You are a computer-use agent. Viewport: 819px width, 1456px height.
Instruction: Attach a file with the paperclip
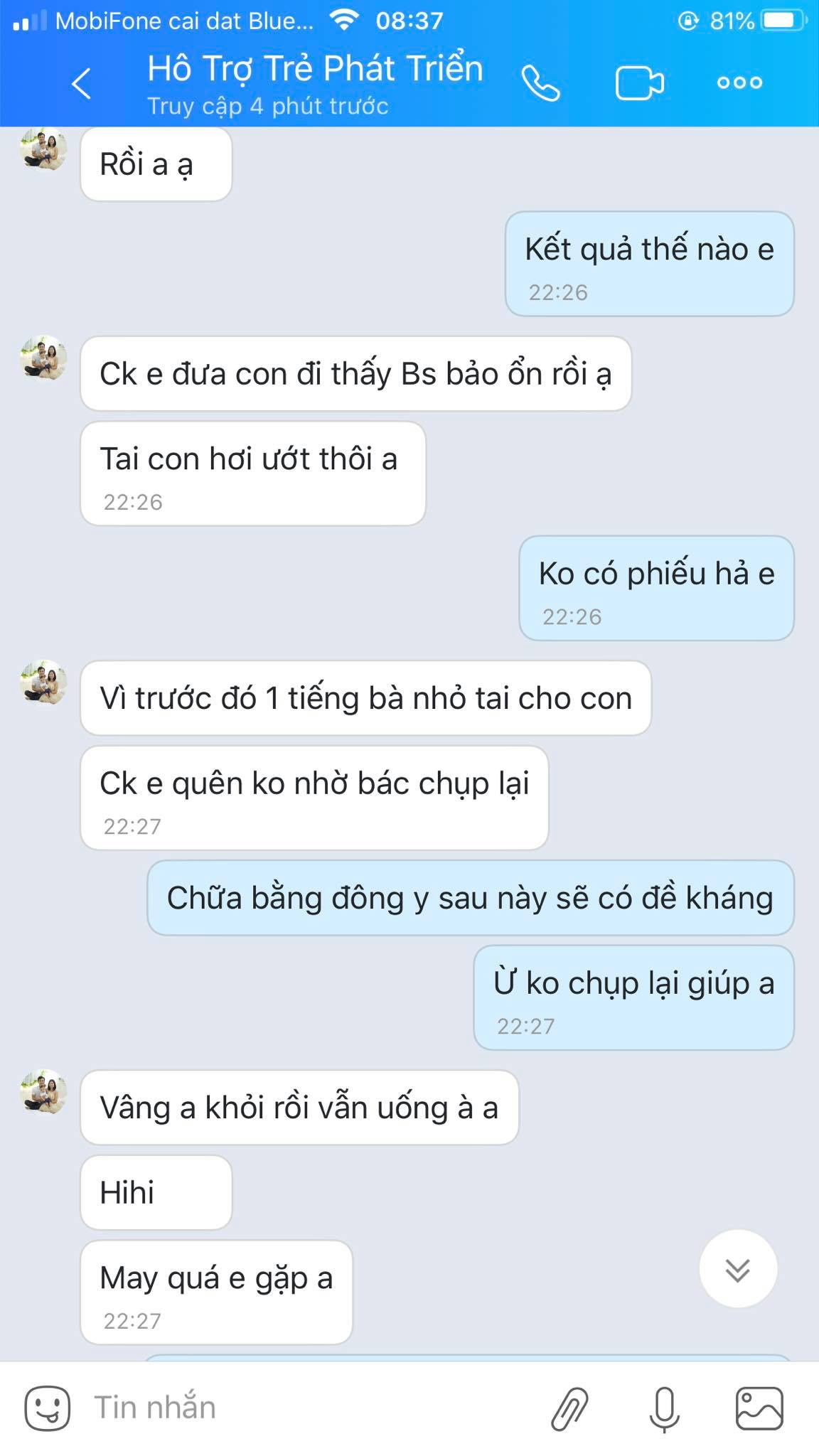pos(569,1408)
